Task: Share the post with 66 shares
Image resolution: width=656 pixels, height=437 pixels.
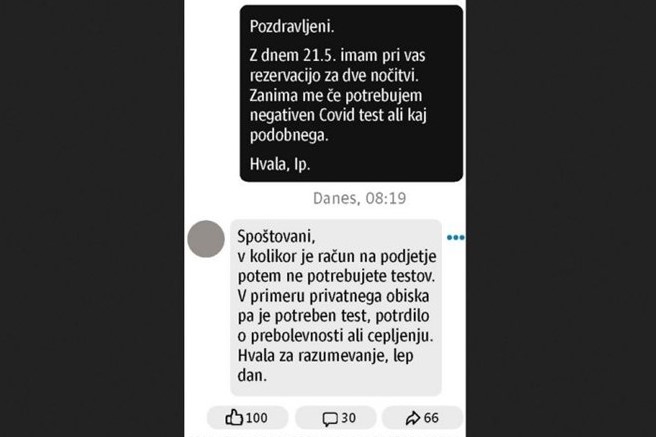Action: [423, 417]
